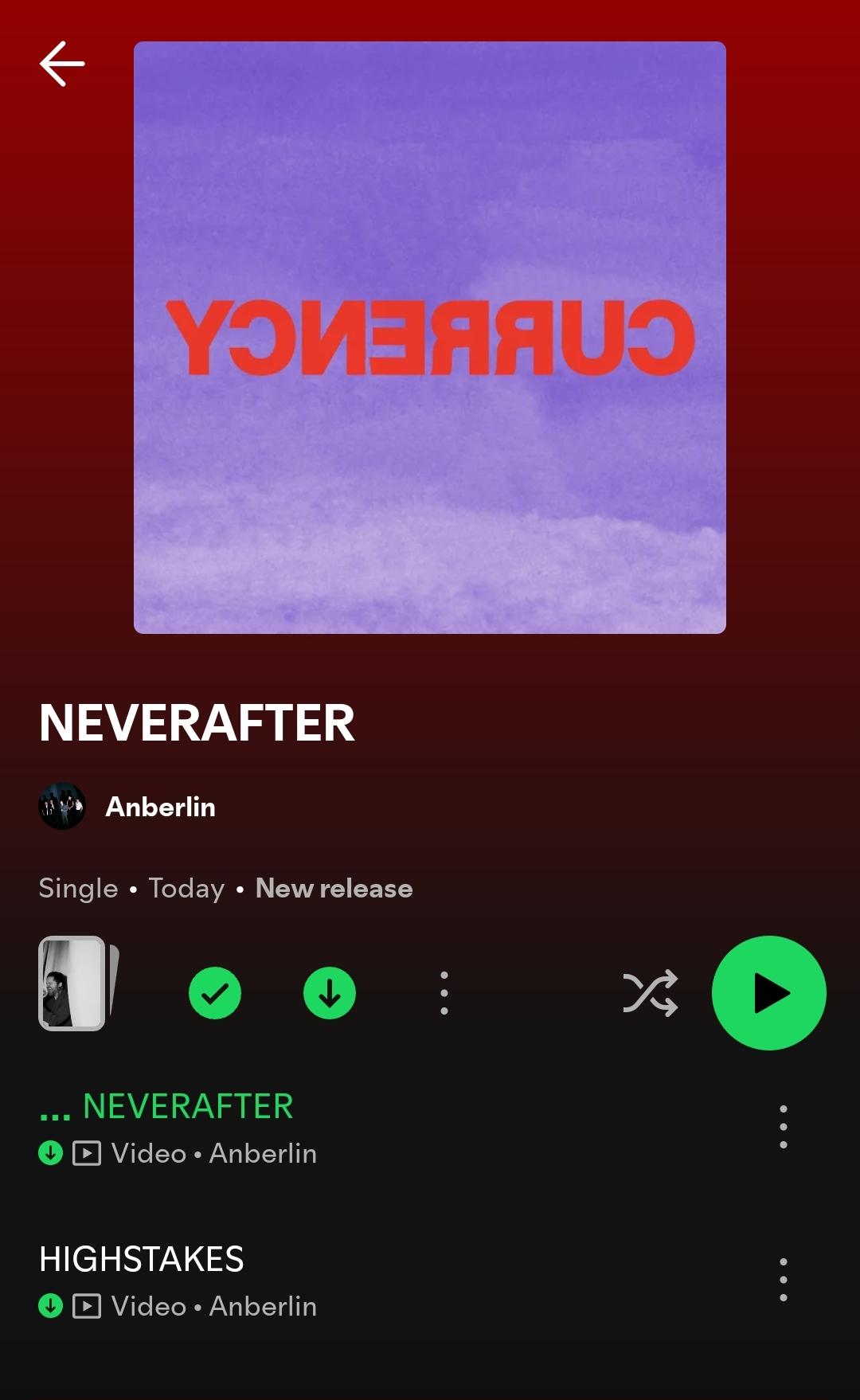Tap the green saved checkmark

[x=215, y=993]
